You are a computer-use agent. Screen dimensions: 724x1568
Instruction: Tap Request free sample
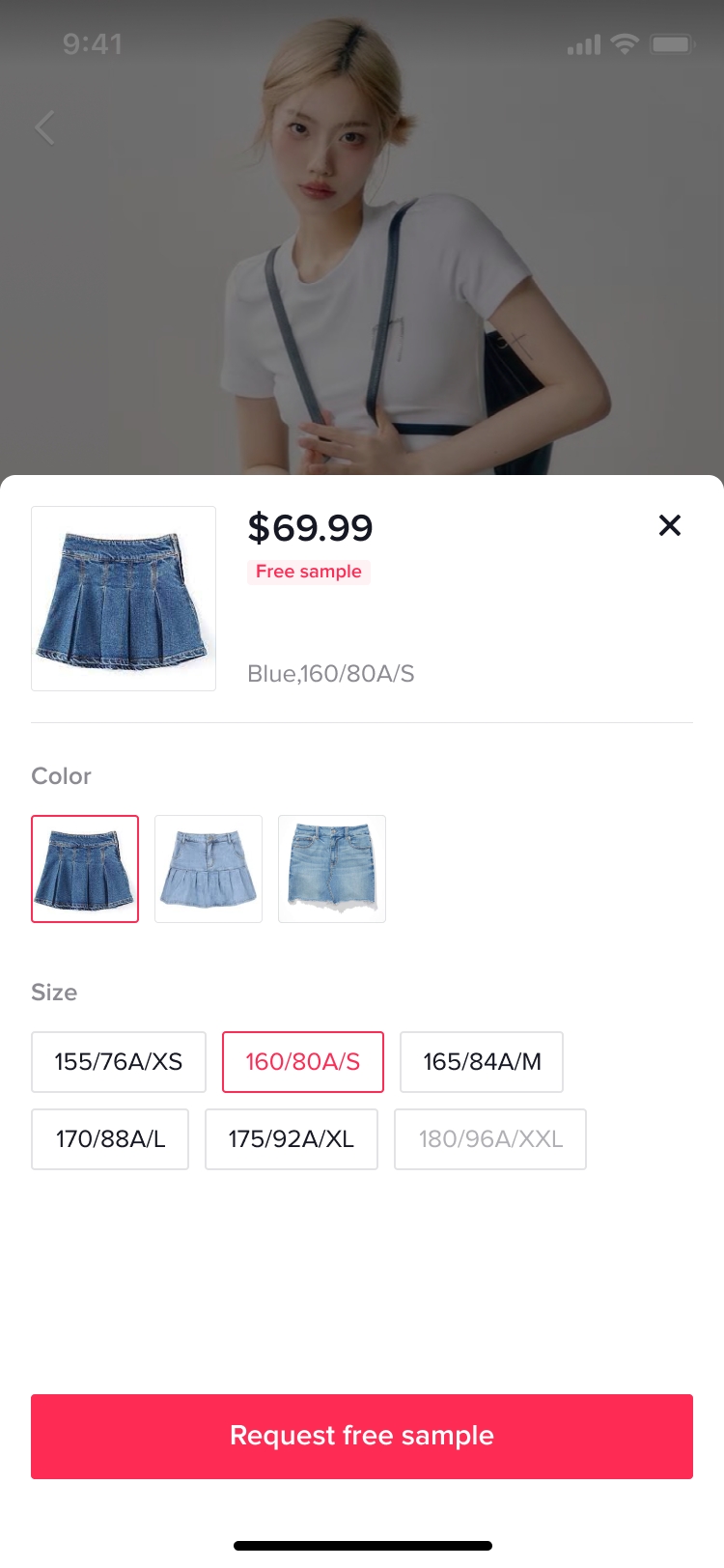click(x=362, y=1436)
